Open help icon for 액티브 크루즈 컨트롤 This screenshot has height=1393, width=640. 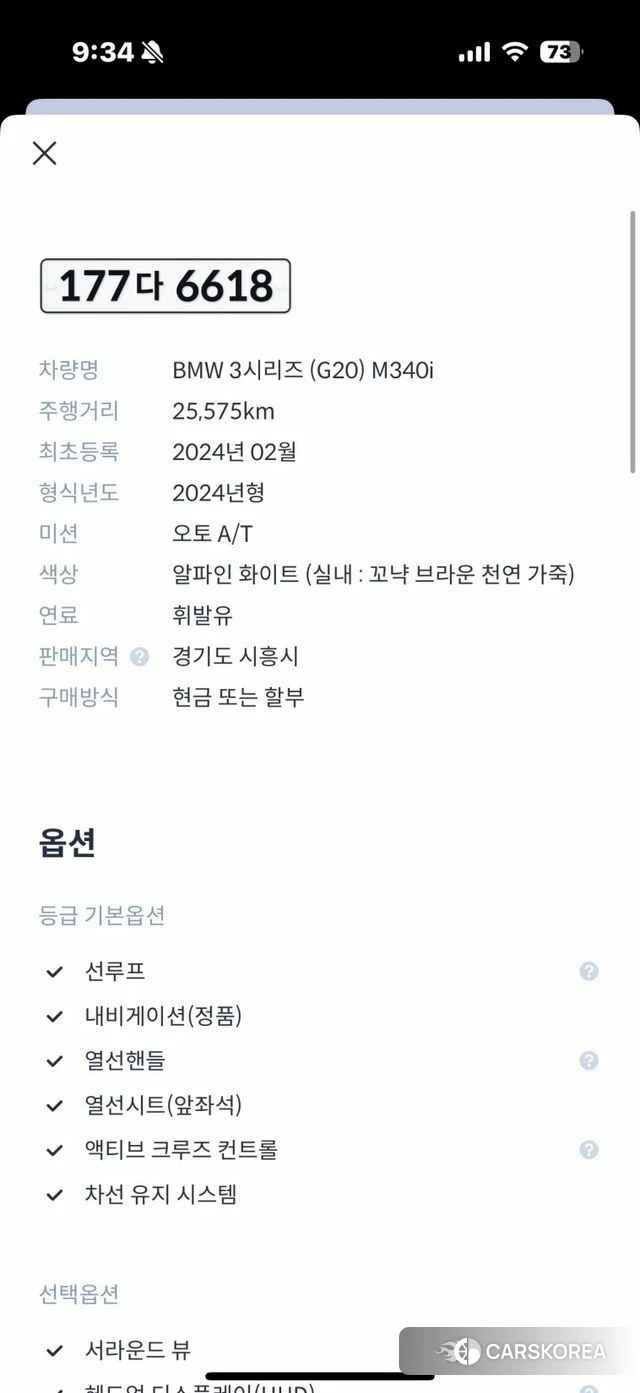pos(589,1150)
